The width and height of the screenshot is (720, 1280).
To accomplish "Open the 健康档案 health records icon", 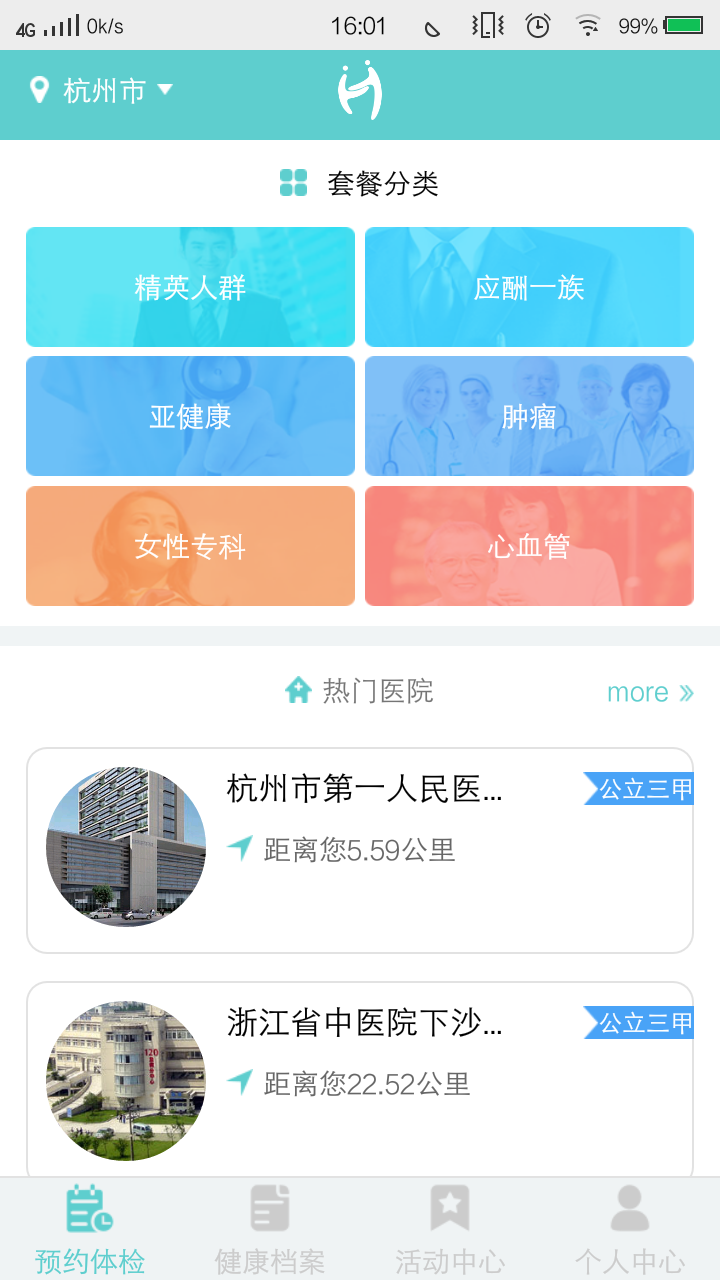I will [268, 1210].
